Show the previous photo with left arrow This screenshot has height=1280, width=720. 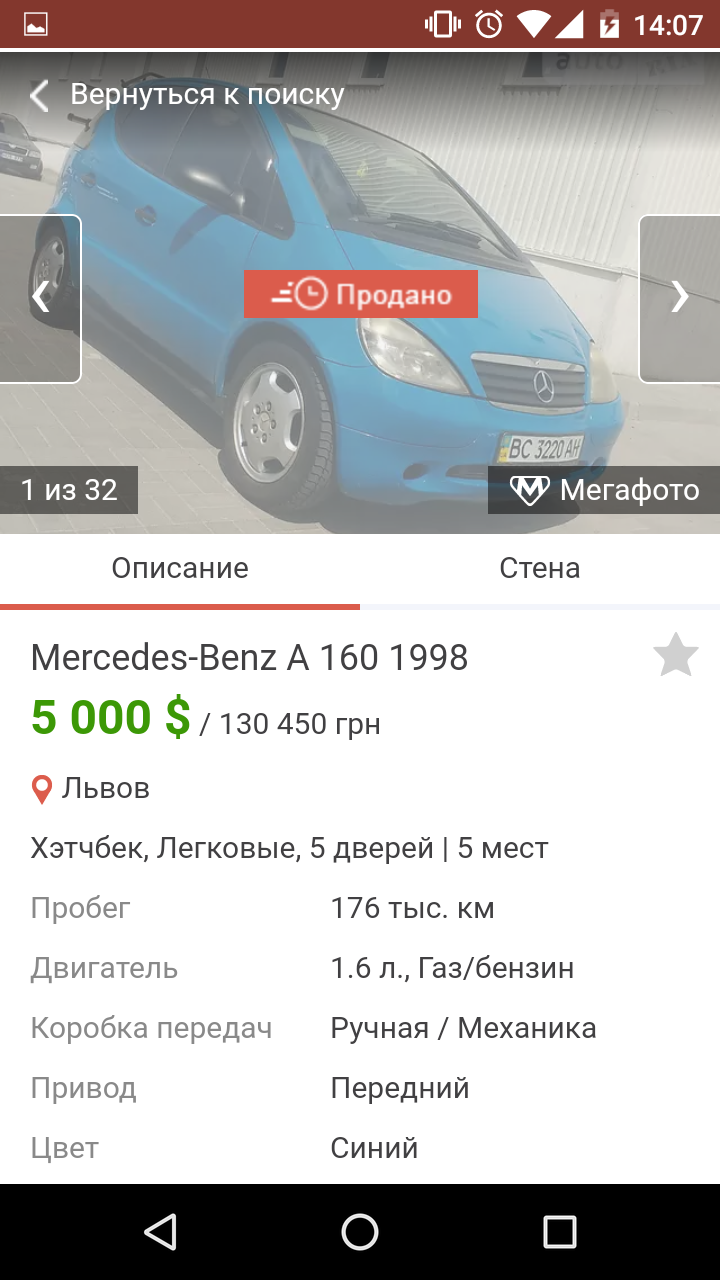click(x=40, y=298)
